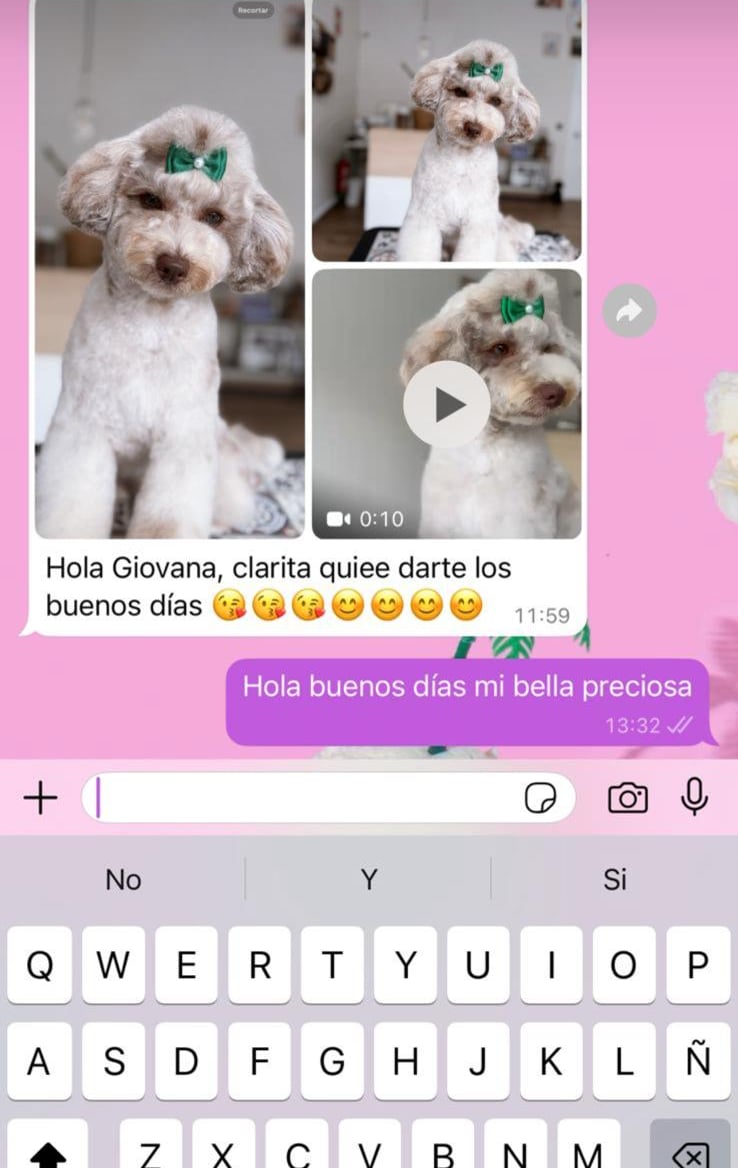Play the 0:10 dog video
The image size is (738, 1168).
coord(446,404)
